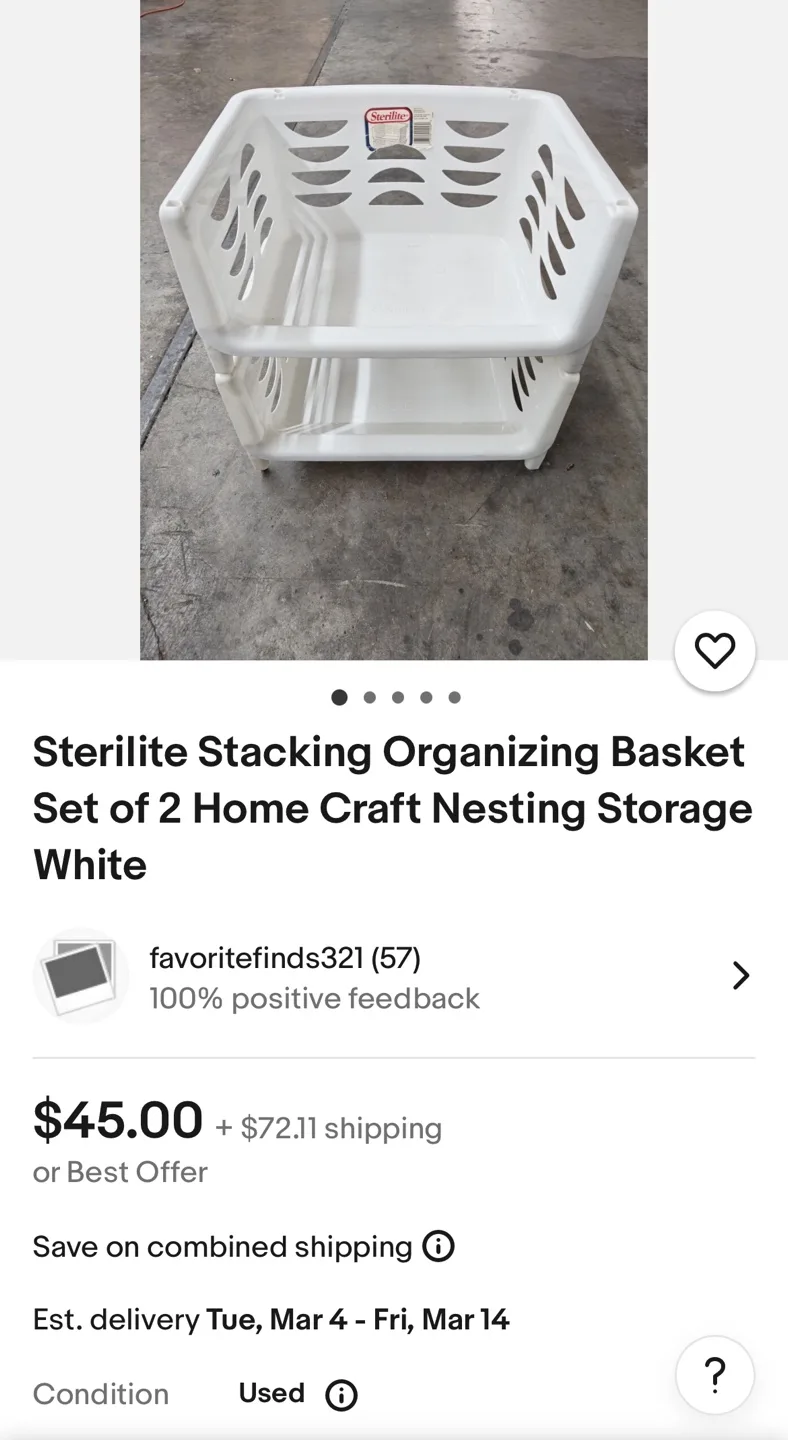This screenshot has width=788, height=1440.
Task: Open the combined shipping info icon
Action: pyautogui.click(x=437, y=1246)
